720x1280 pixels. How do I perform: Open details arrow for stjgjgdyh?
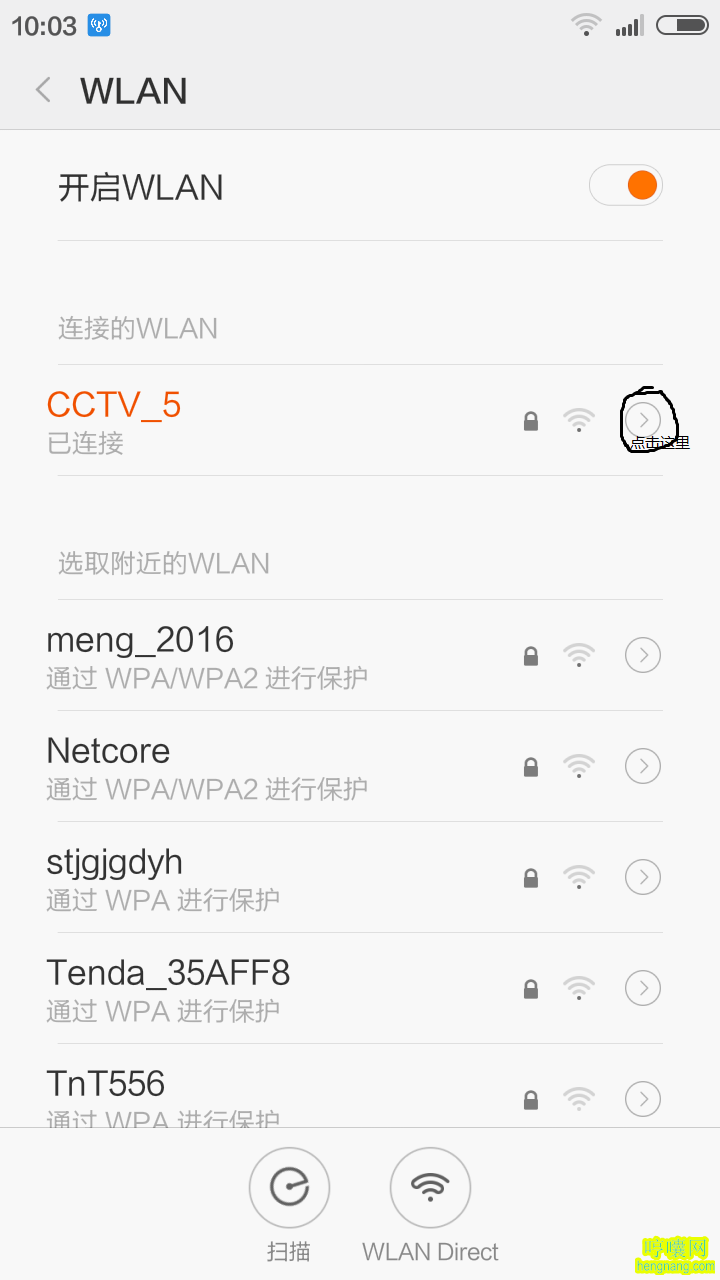point(643,878)
